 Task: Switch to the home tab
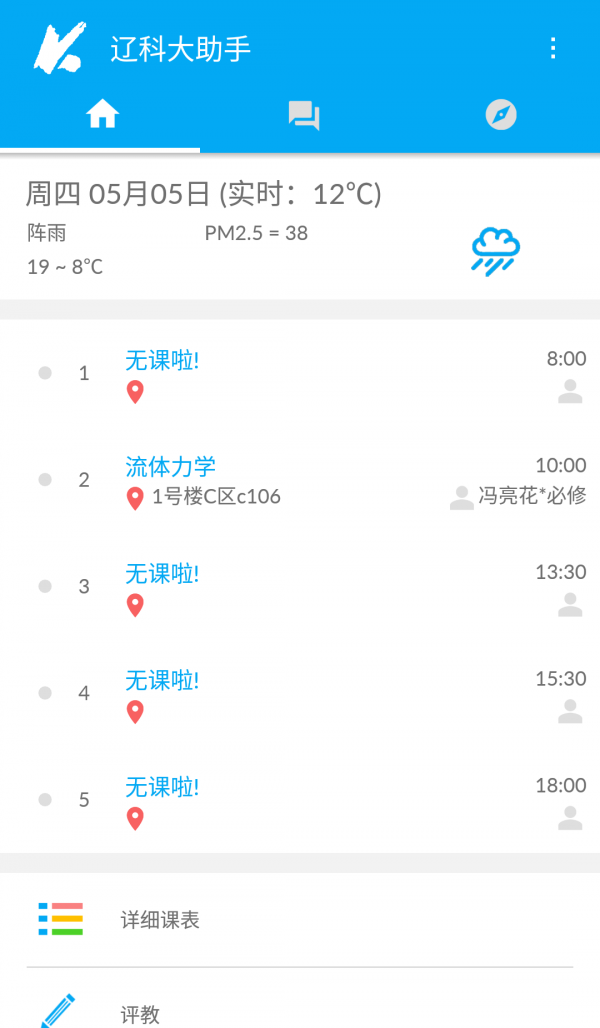click(102, 116)
